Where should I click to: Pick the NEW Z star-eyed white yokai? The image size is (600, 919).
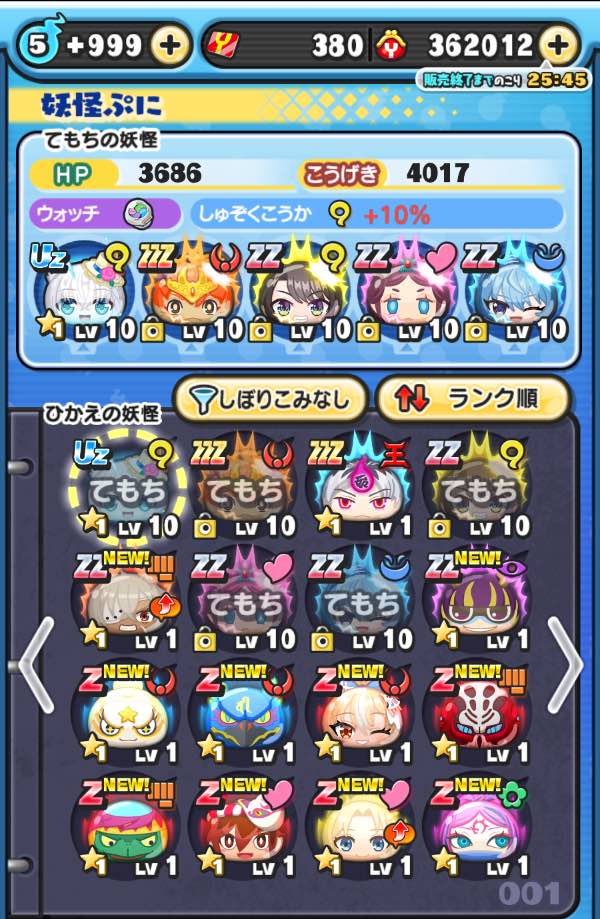[125, 712]
